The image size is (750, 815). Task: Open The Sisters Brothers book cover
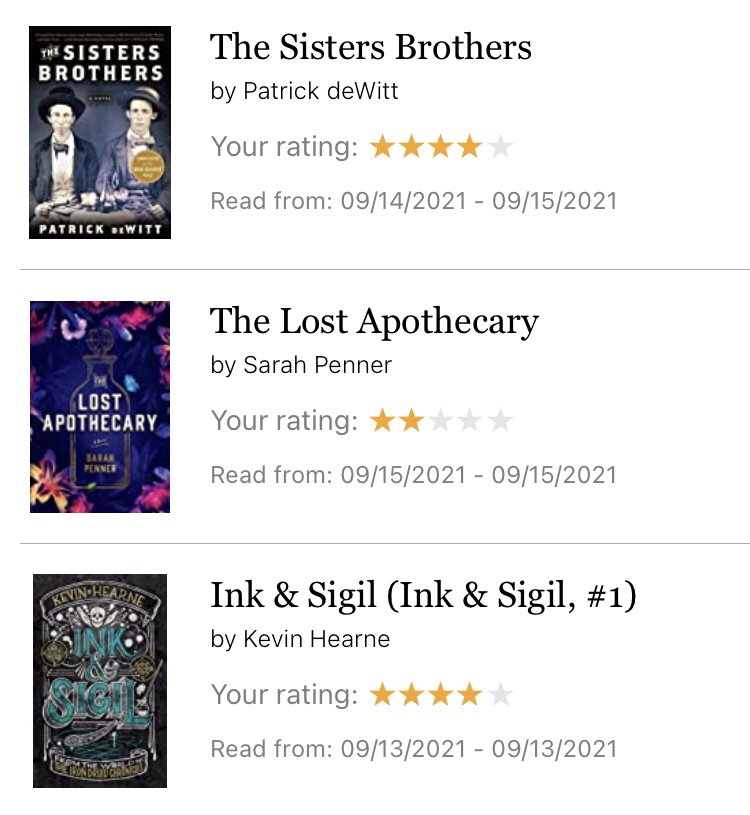tap(100, 132)
